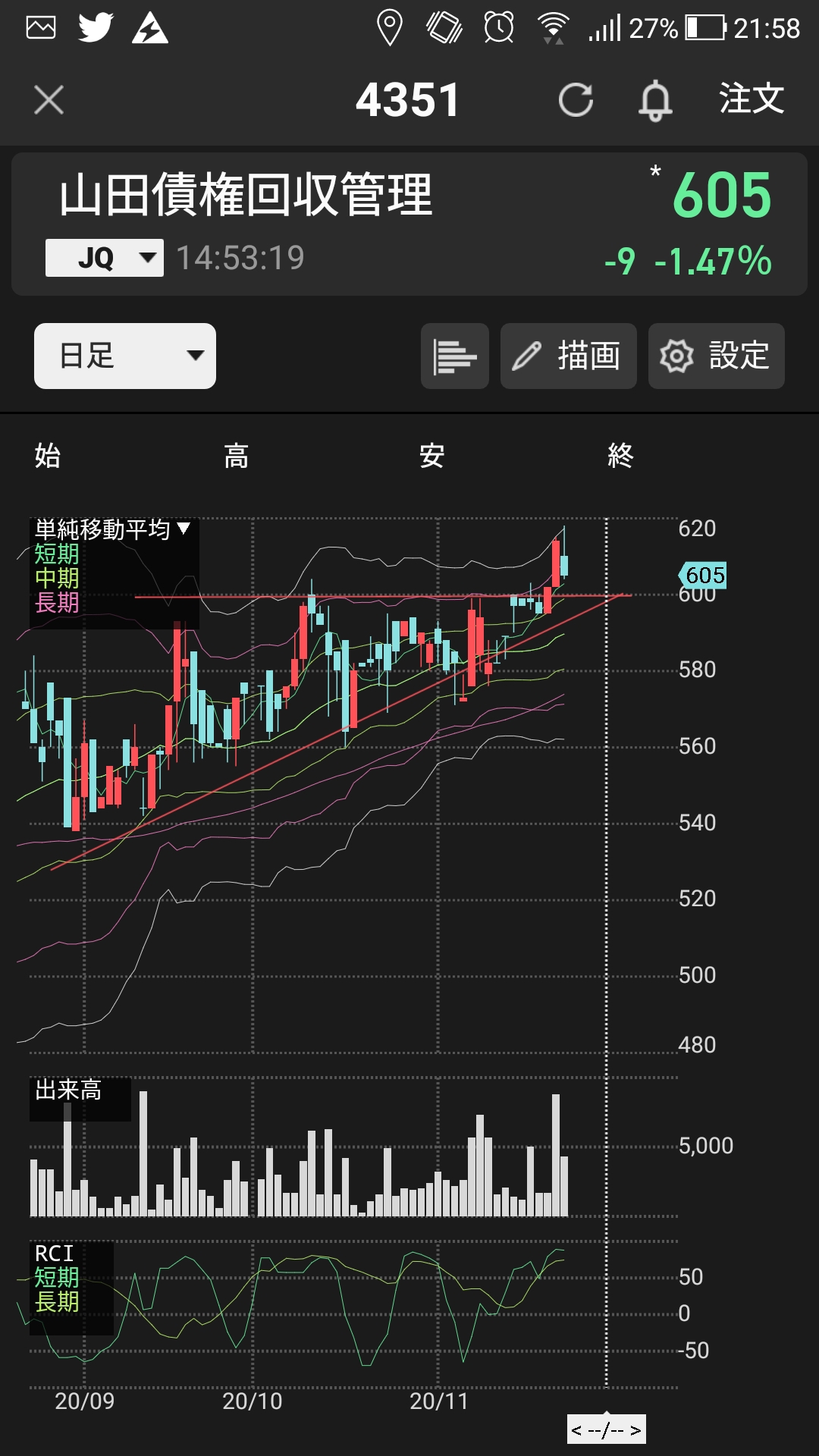Open the price alert bell
This screenshot has height=1456, width=819.
655,101
